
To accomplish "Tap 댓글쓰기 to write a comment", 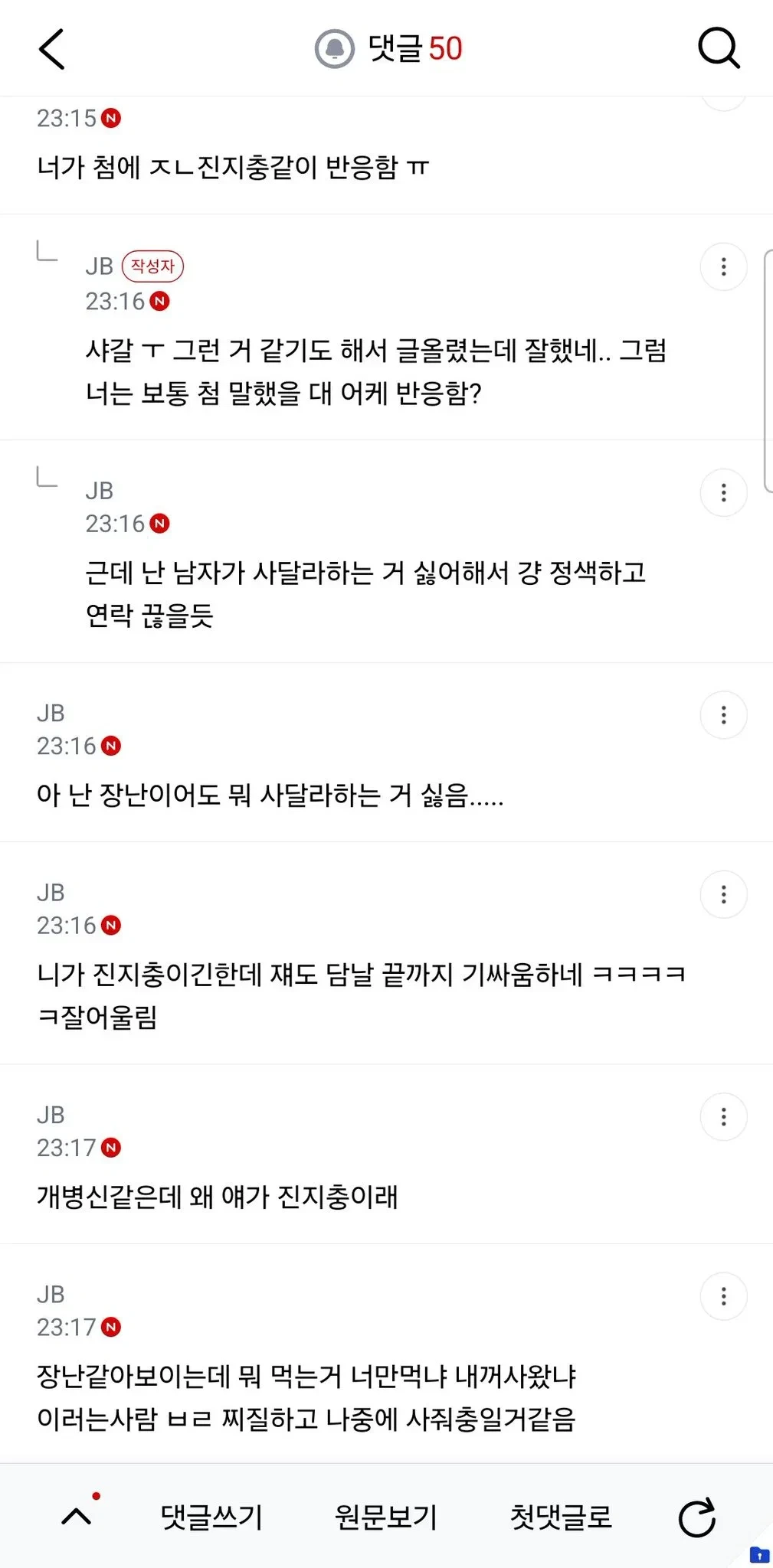I will (x=211, y=1517).
